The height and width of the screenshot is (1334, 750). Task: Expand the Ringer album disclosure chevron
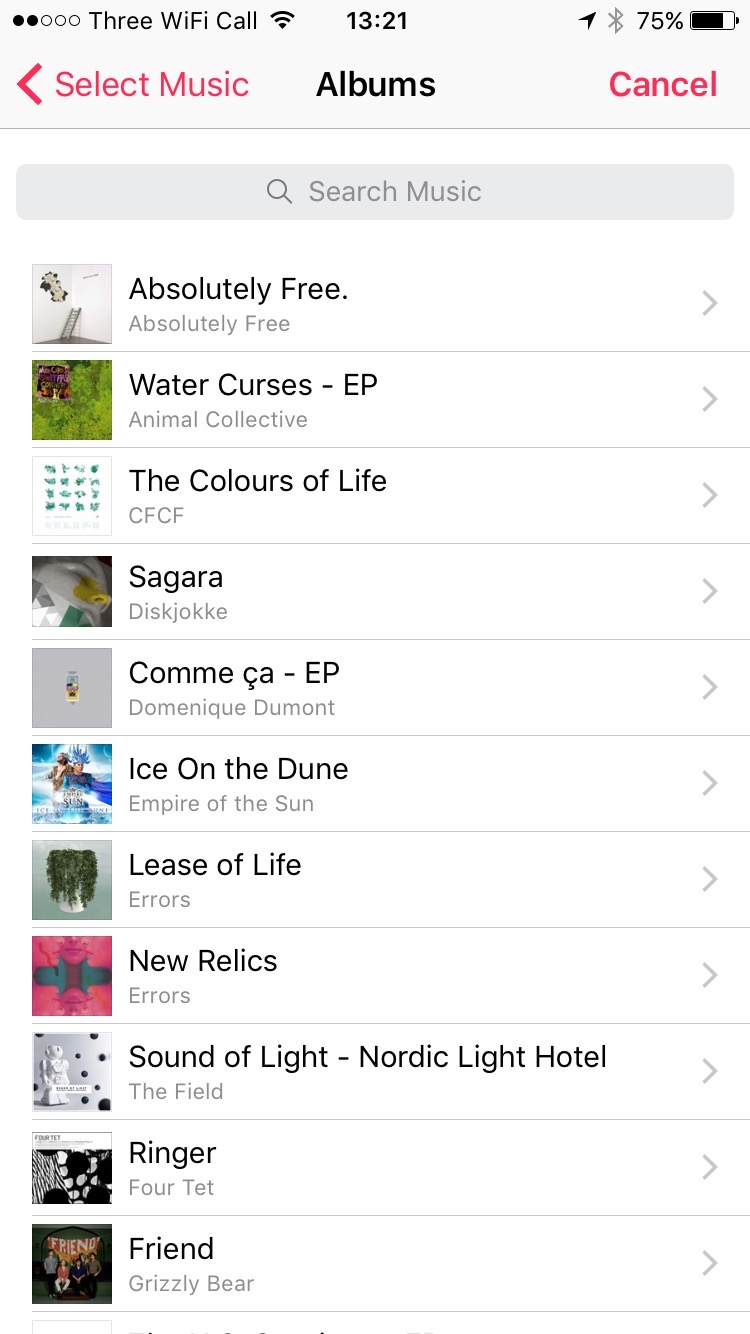[x=710, y=1167]
